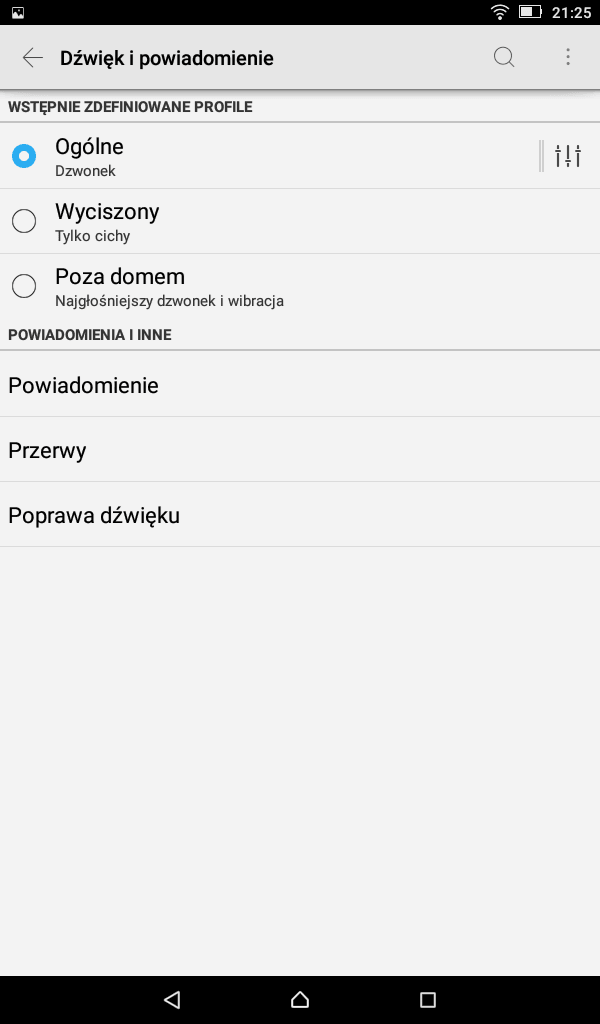600x1024 pixels.
Task: Tap the system home button
Action: tap(300, 999)
